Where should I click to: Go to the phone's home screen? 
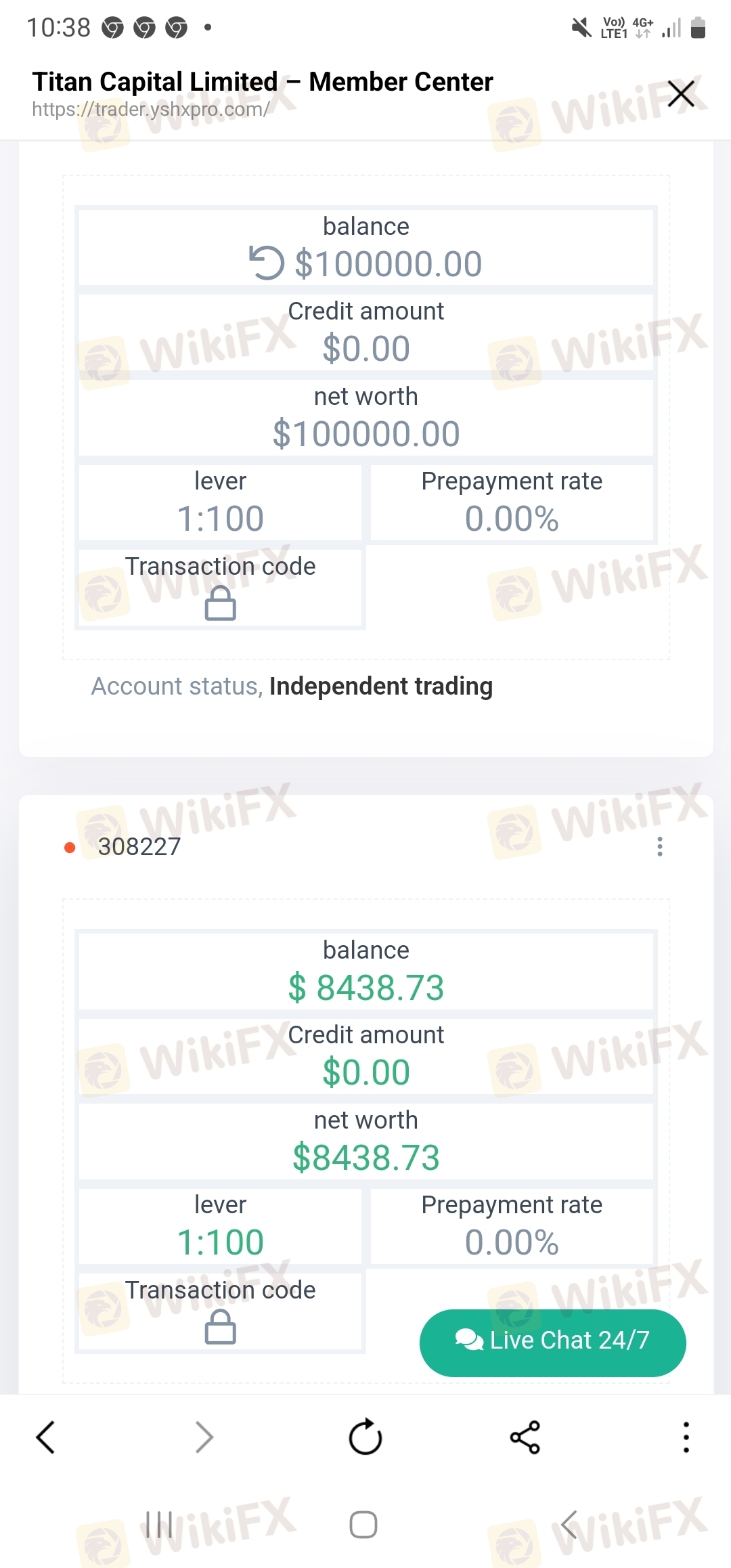click(x=363, y=1525)
